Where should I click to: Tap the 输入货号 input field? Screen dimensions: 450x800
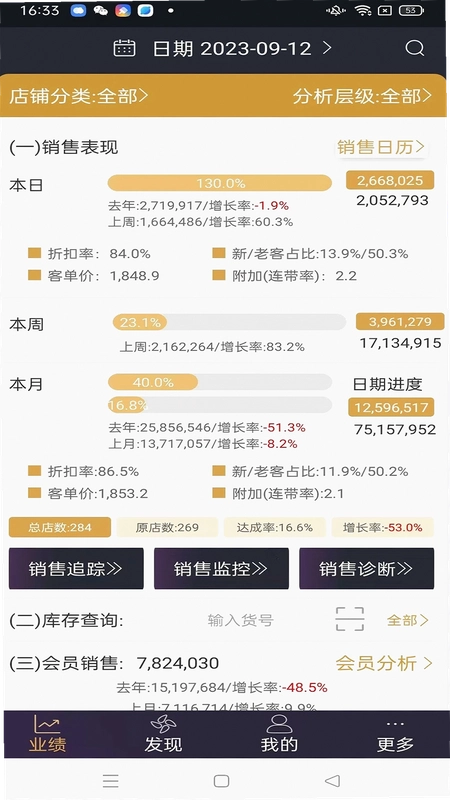pyautogui.click(x=240, y=620)
